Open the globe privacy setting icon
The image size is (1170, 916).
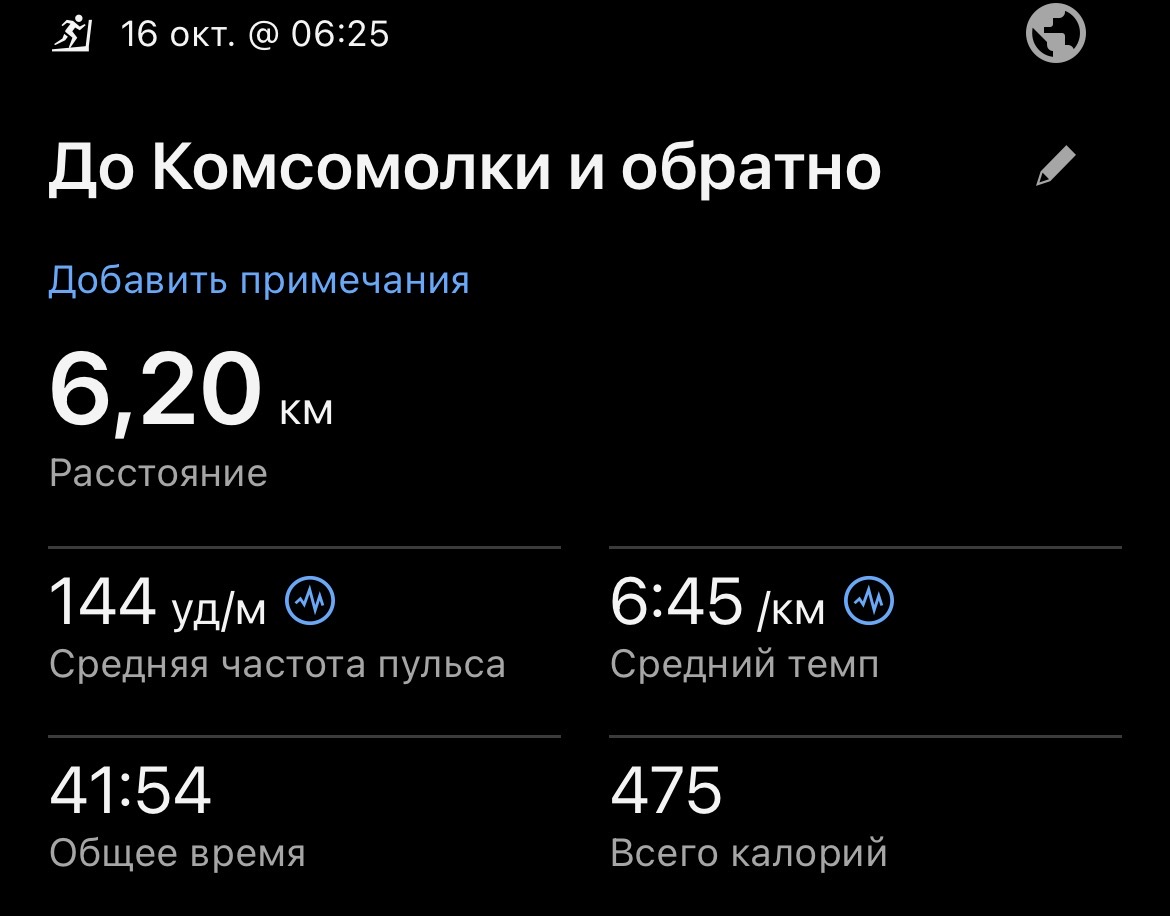point(1056,33)
